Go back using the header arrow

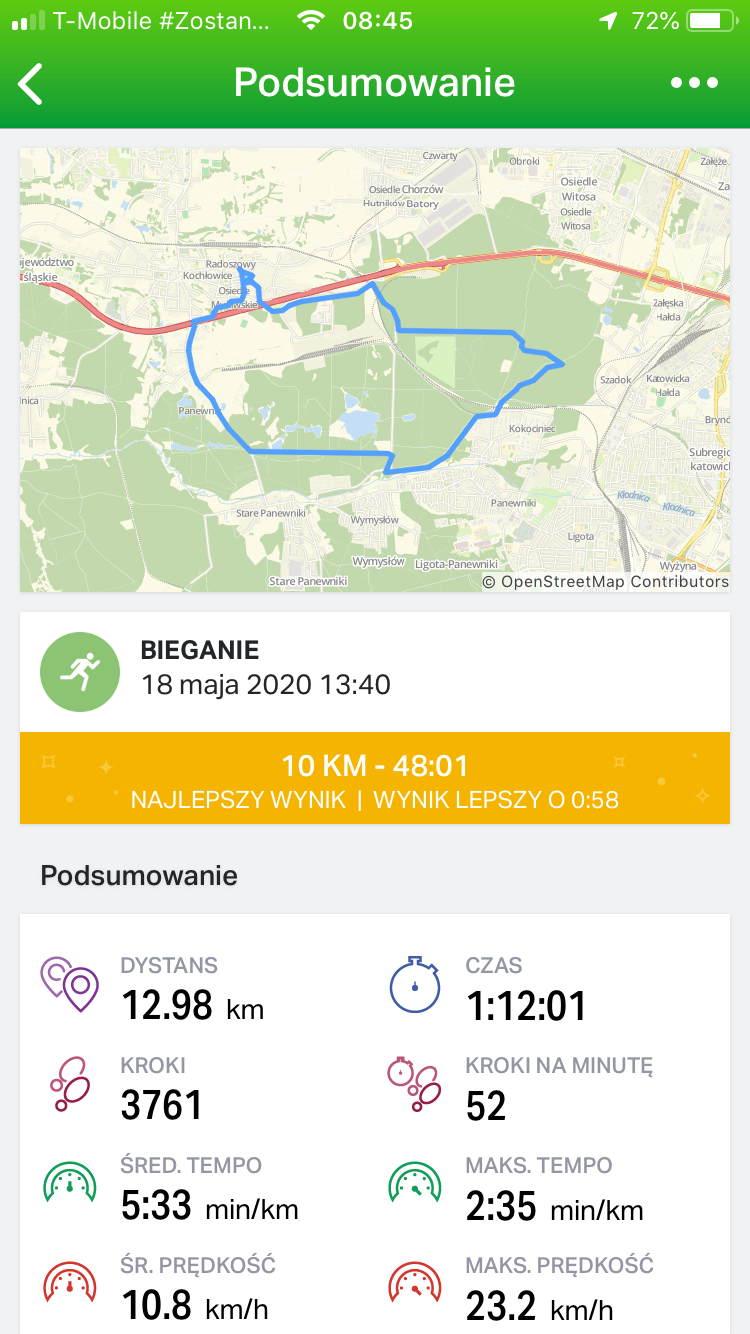click(32, 84)
